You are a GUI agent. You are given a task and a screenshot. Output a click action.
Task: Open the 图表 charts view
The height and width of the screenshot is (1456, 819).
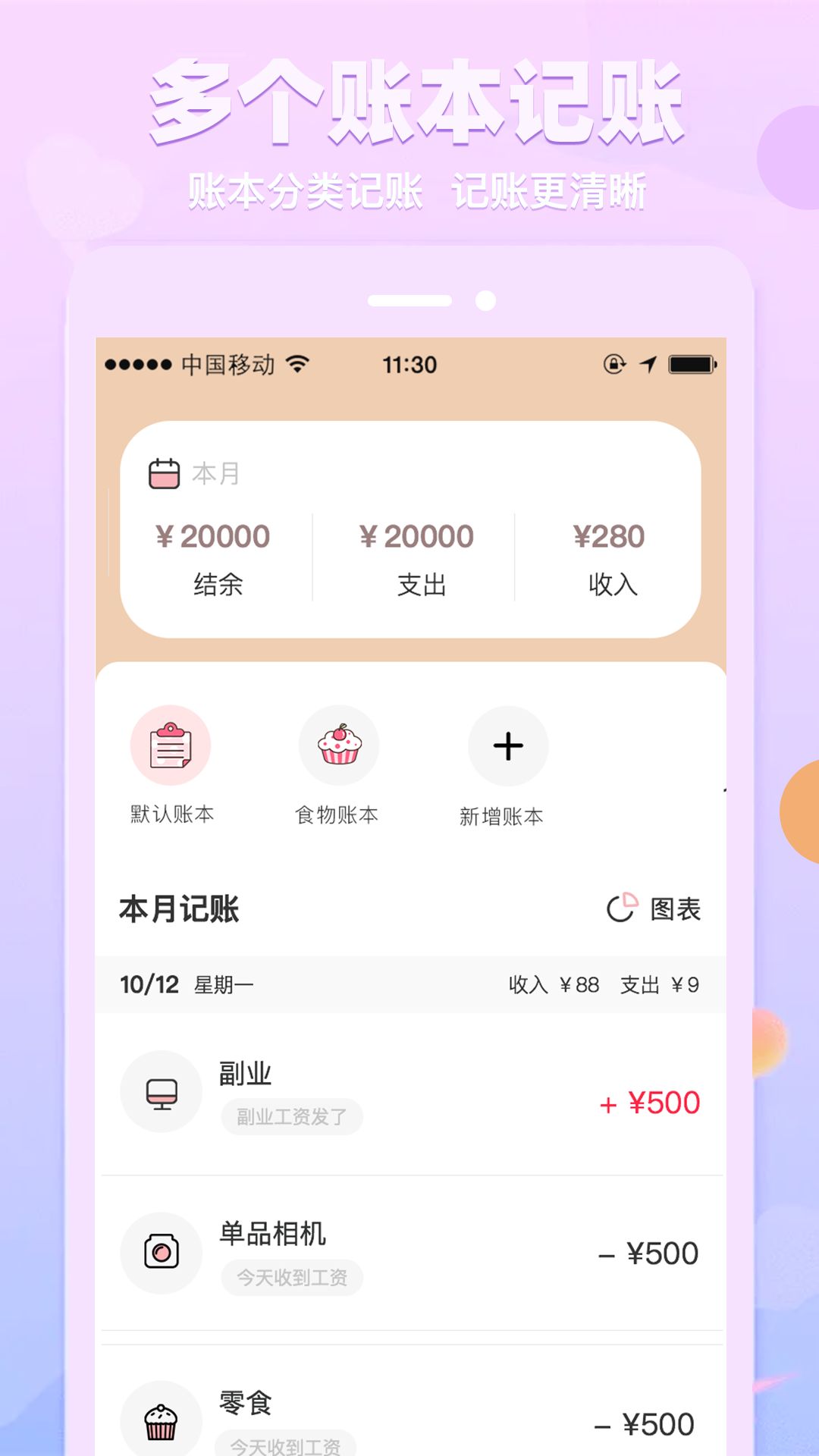(x=677, y=908)
